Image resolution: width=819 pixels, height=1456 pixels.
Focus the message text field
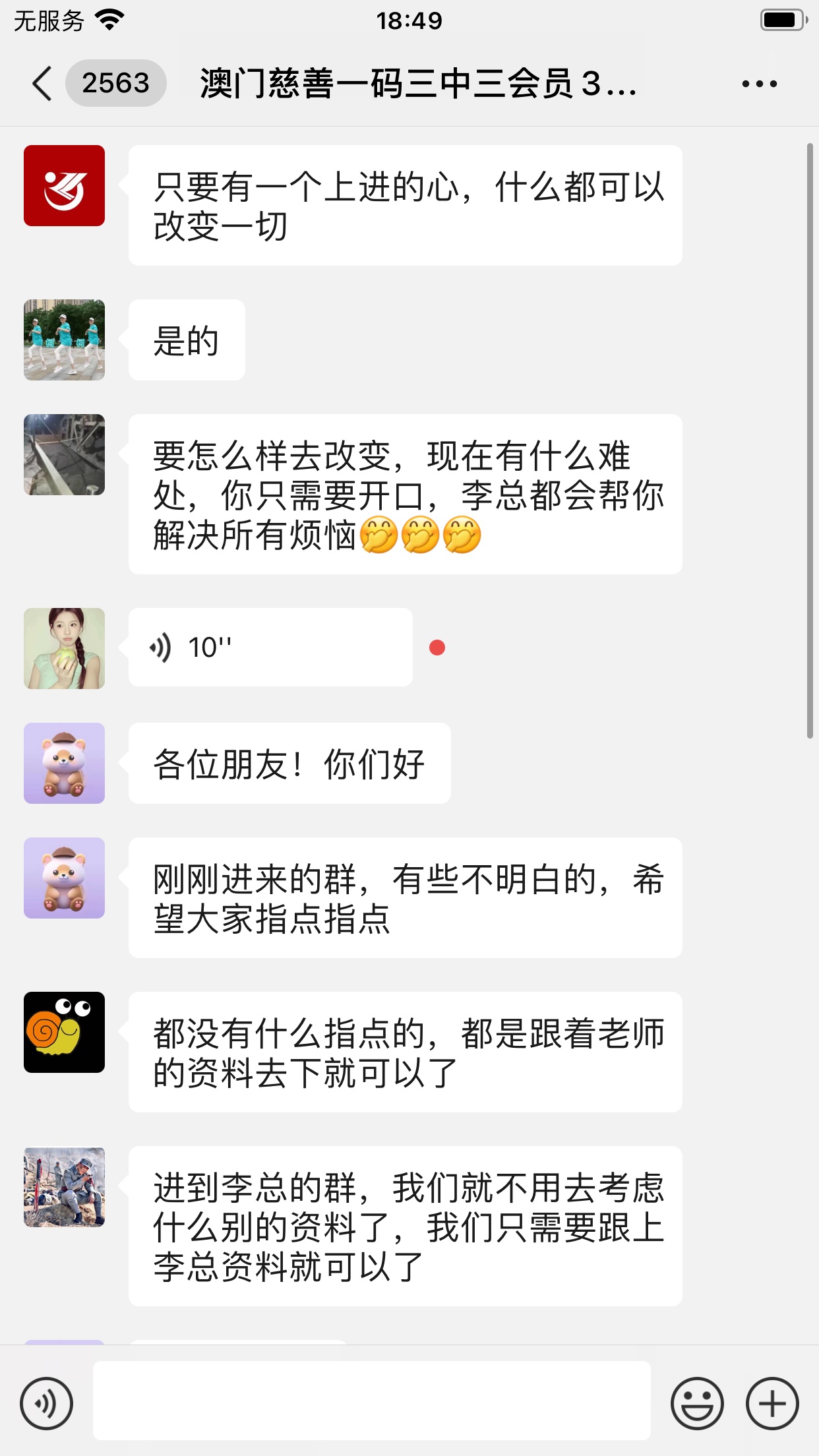coord(371,1401)
